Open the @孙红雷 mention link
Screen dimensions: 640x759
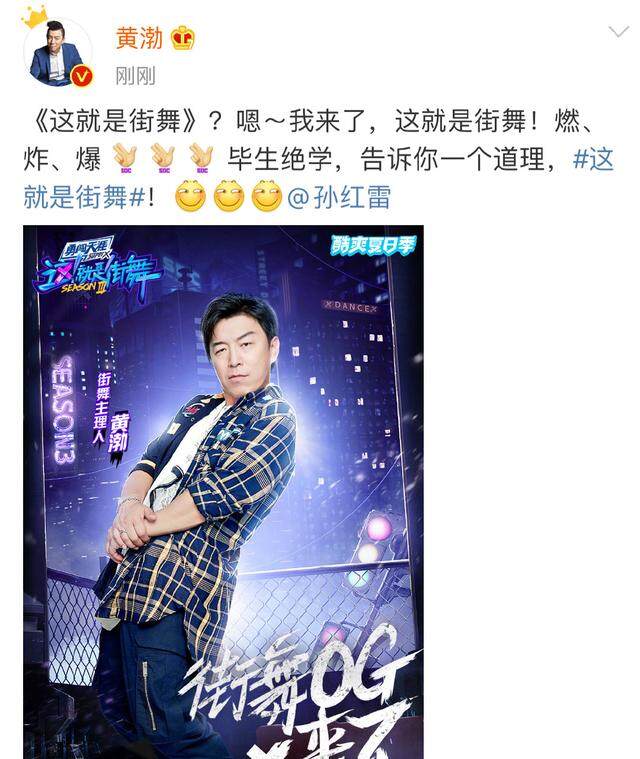338,197
